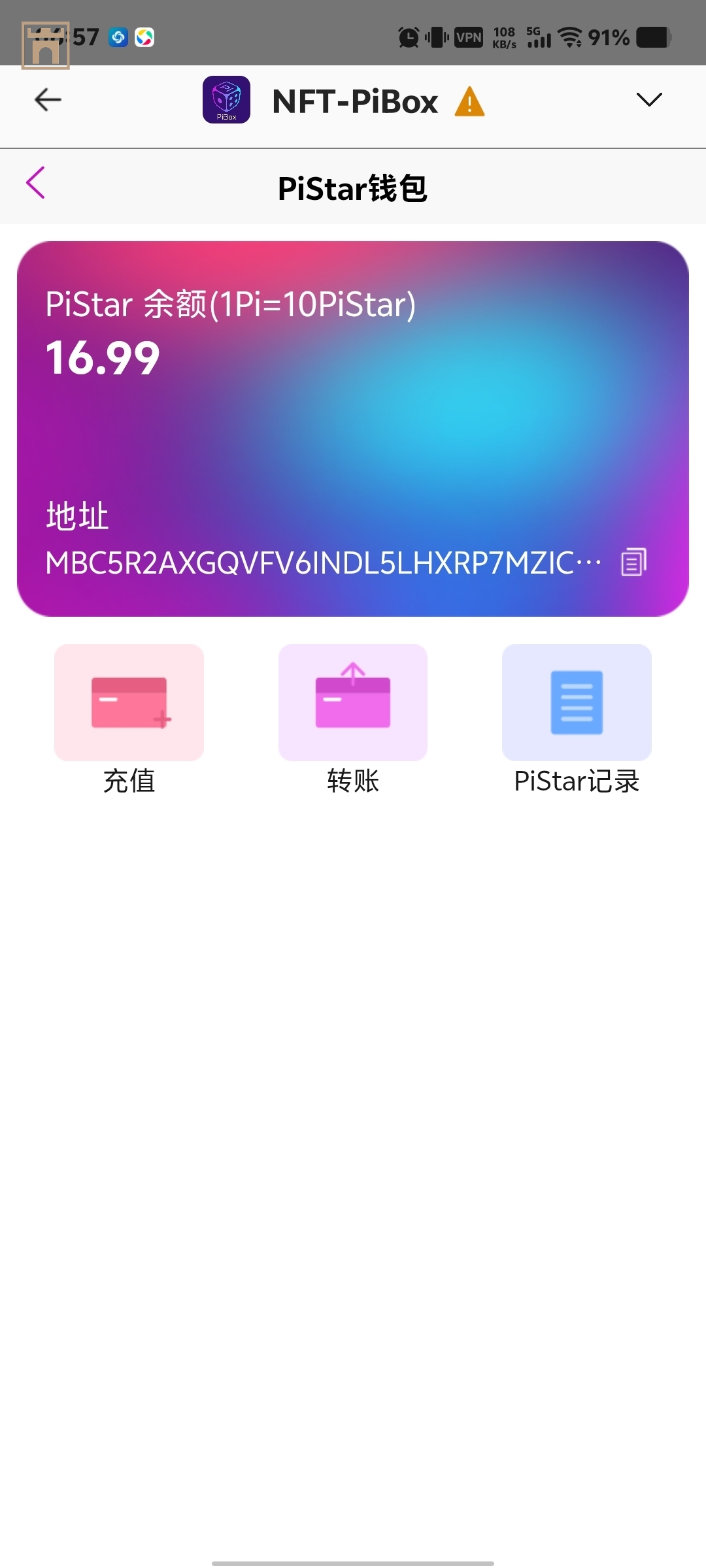706x1568 pixels.
Task: Return from the PiStar钱包 page
Action: pos(36,182)
